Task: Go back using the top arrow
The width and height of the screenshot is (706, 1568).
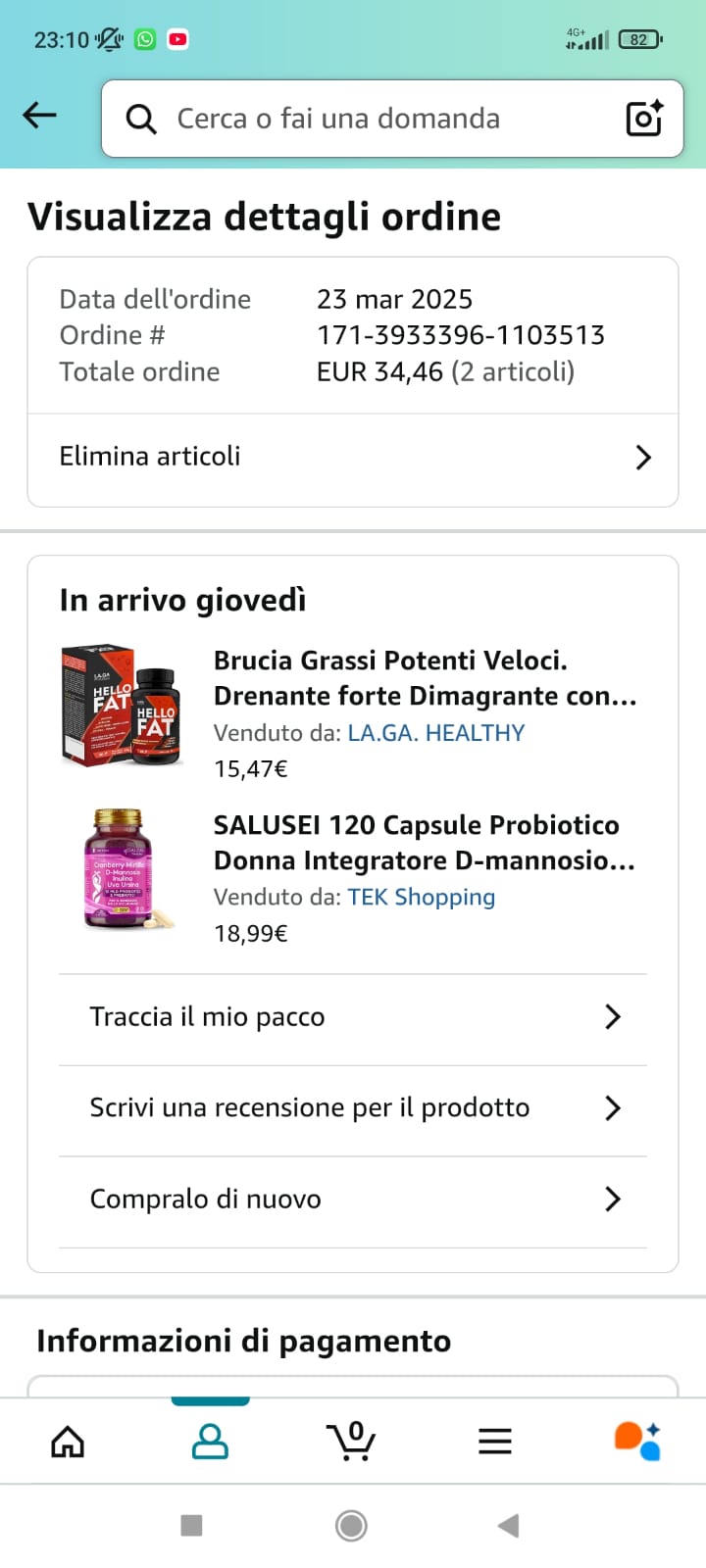Action: point(40,116)
